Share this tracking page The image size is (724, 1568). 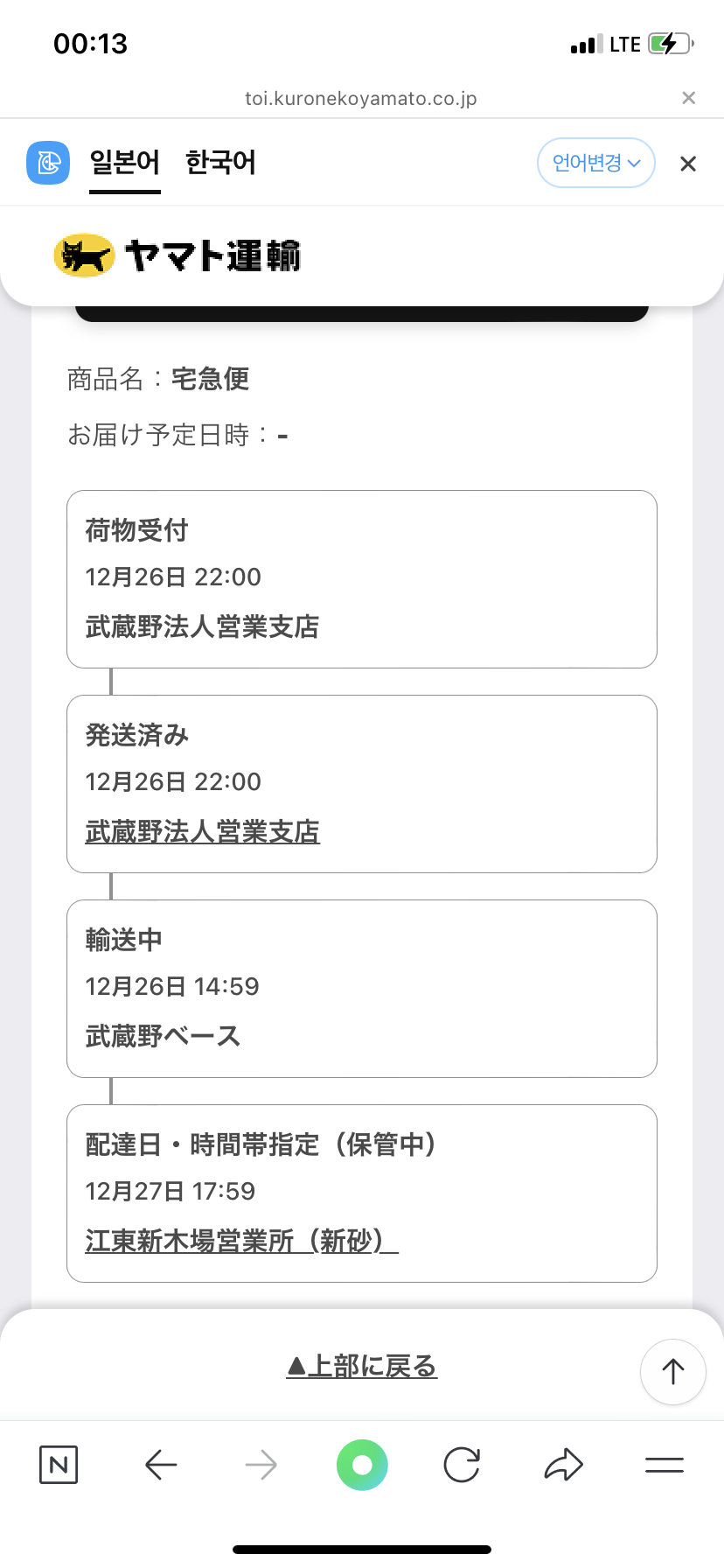(x=563, y=1465)
